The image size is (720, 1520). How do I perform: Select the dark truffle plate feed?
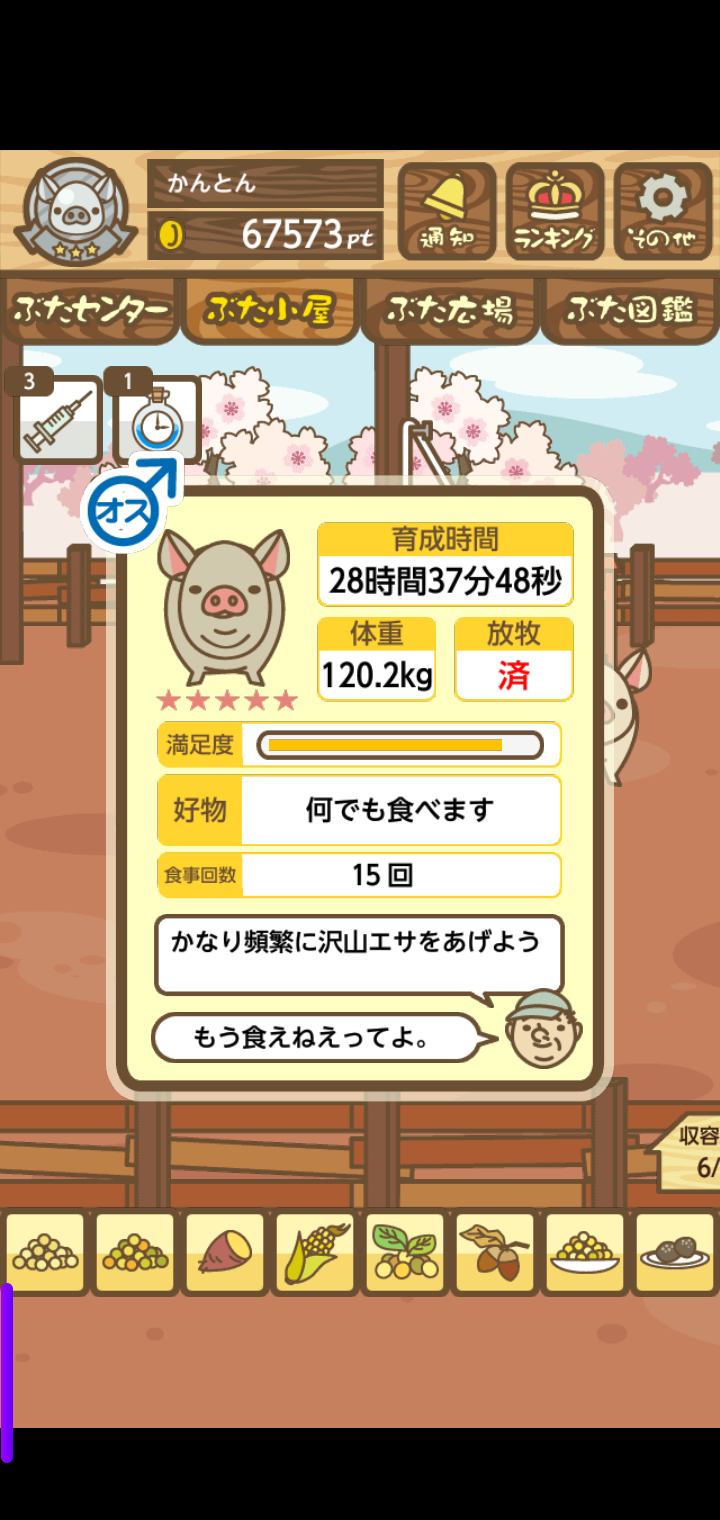click(674, 1253)
